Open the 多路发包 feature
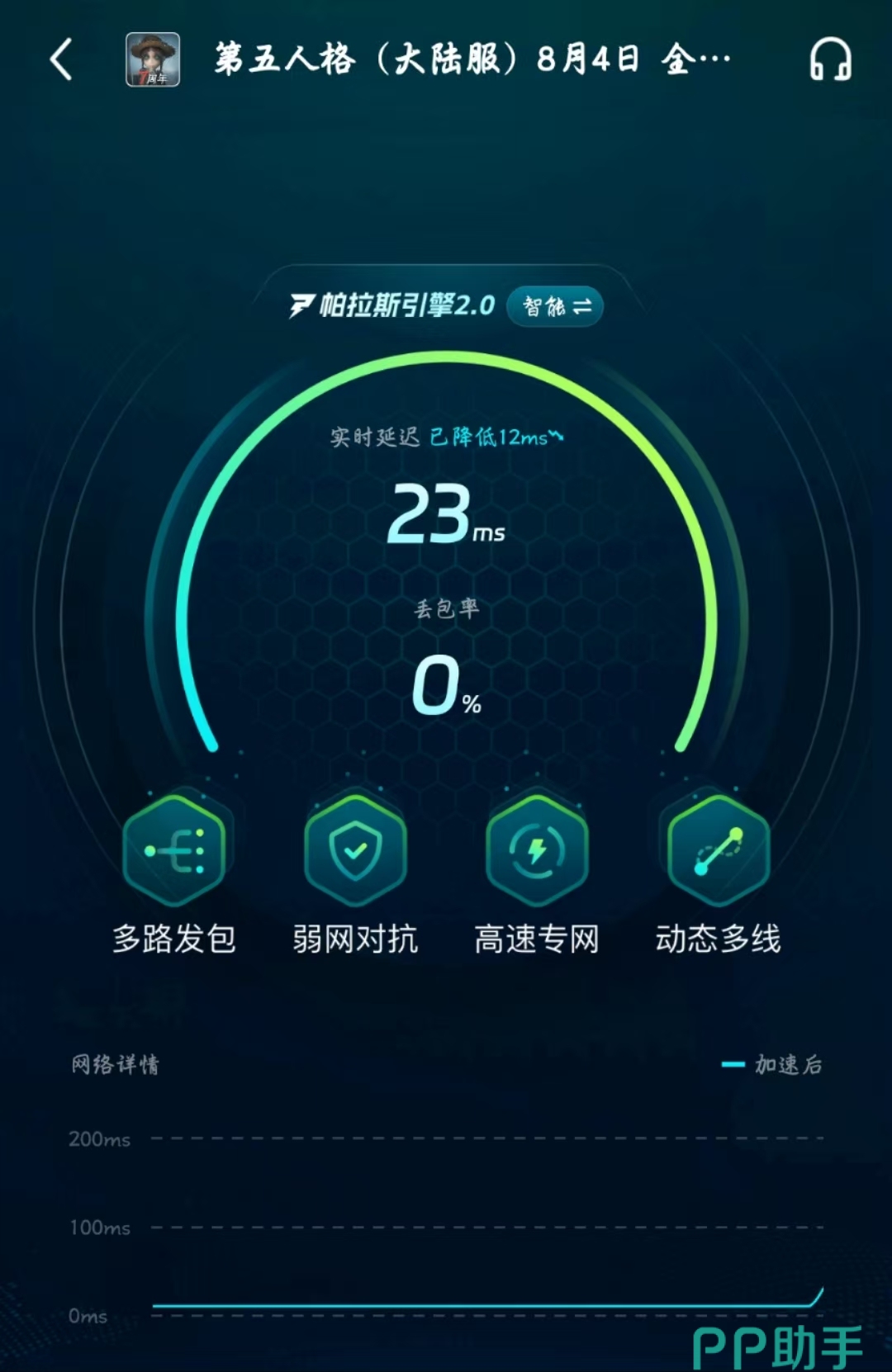 (x=174, y=850)
